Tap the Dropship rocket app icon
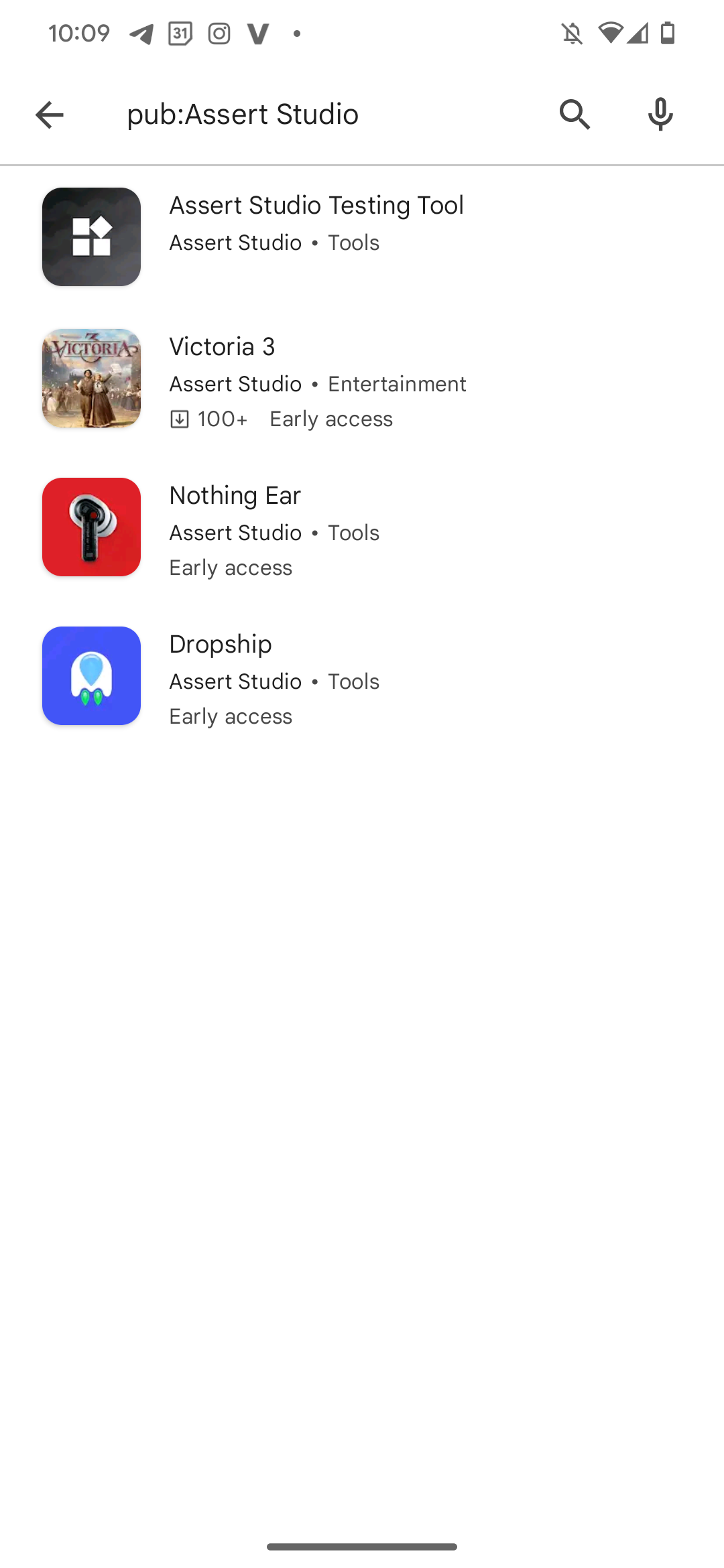This screenshot has width=724, height=1568. pos(91,675)
